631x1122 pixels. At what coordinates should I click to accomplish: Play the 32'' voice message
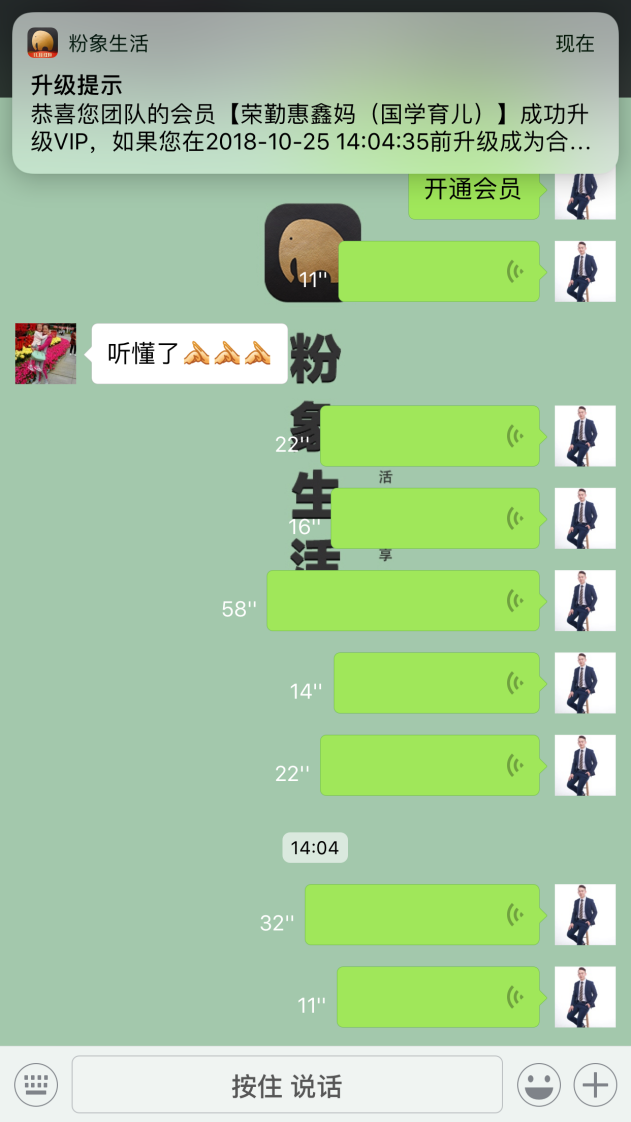tap(422, 915)
